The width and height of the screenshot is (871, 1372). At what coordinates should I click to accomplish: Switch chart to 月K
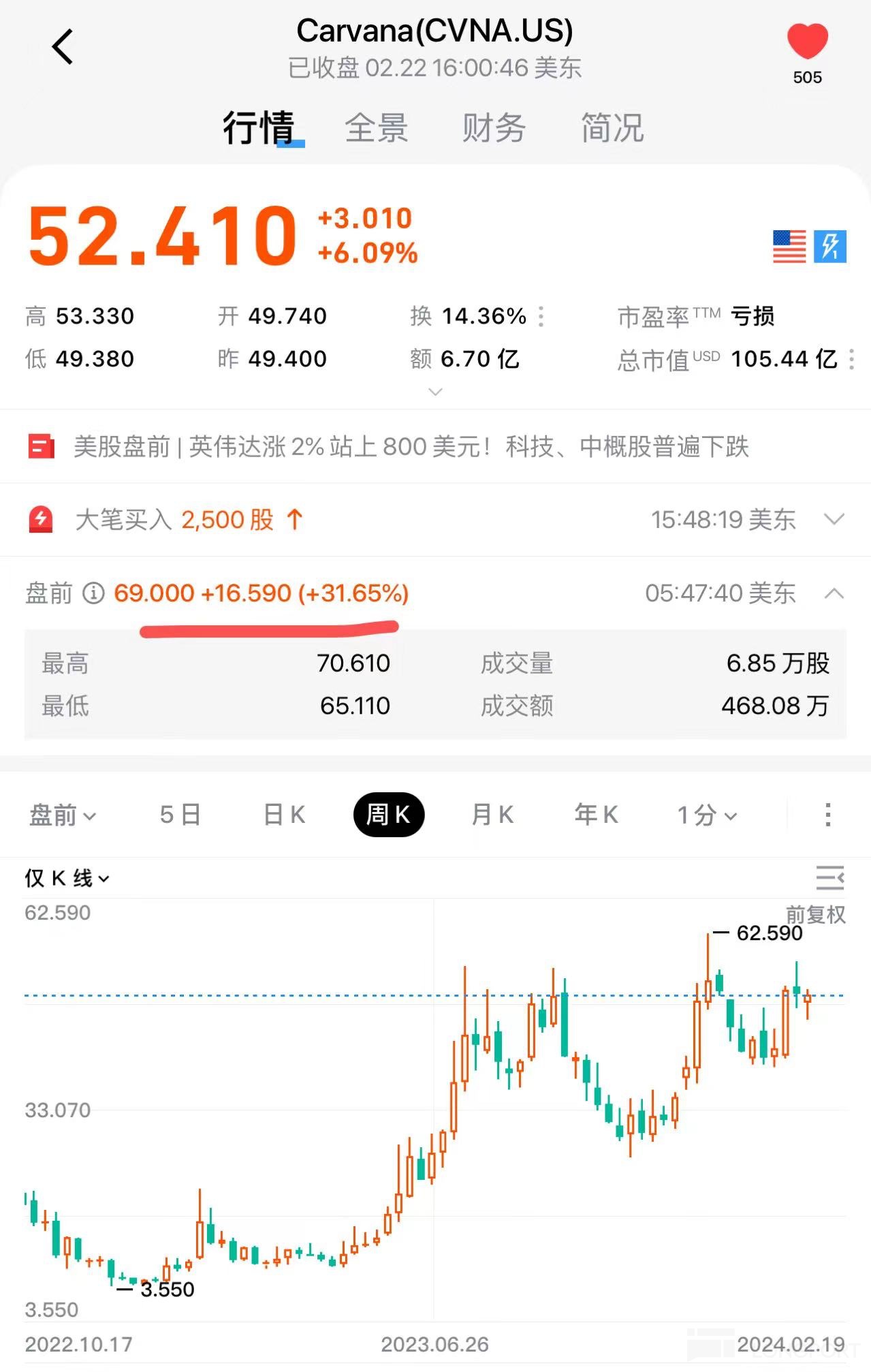pyautogui.click(x=492, y=815)
